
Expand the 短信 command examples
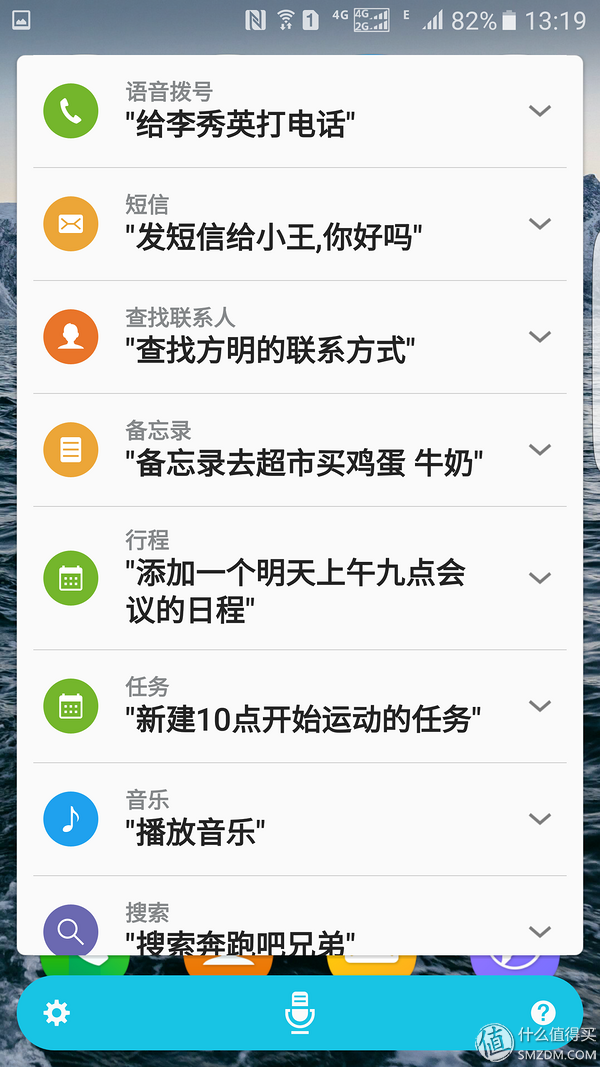coord(540,224)
